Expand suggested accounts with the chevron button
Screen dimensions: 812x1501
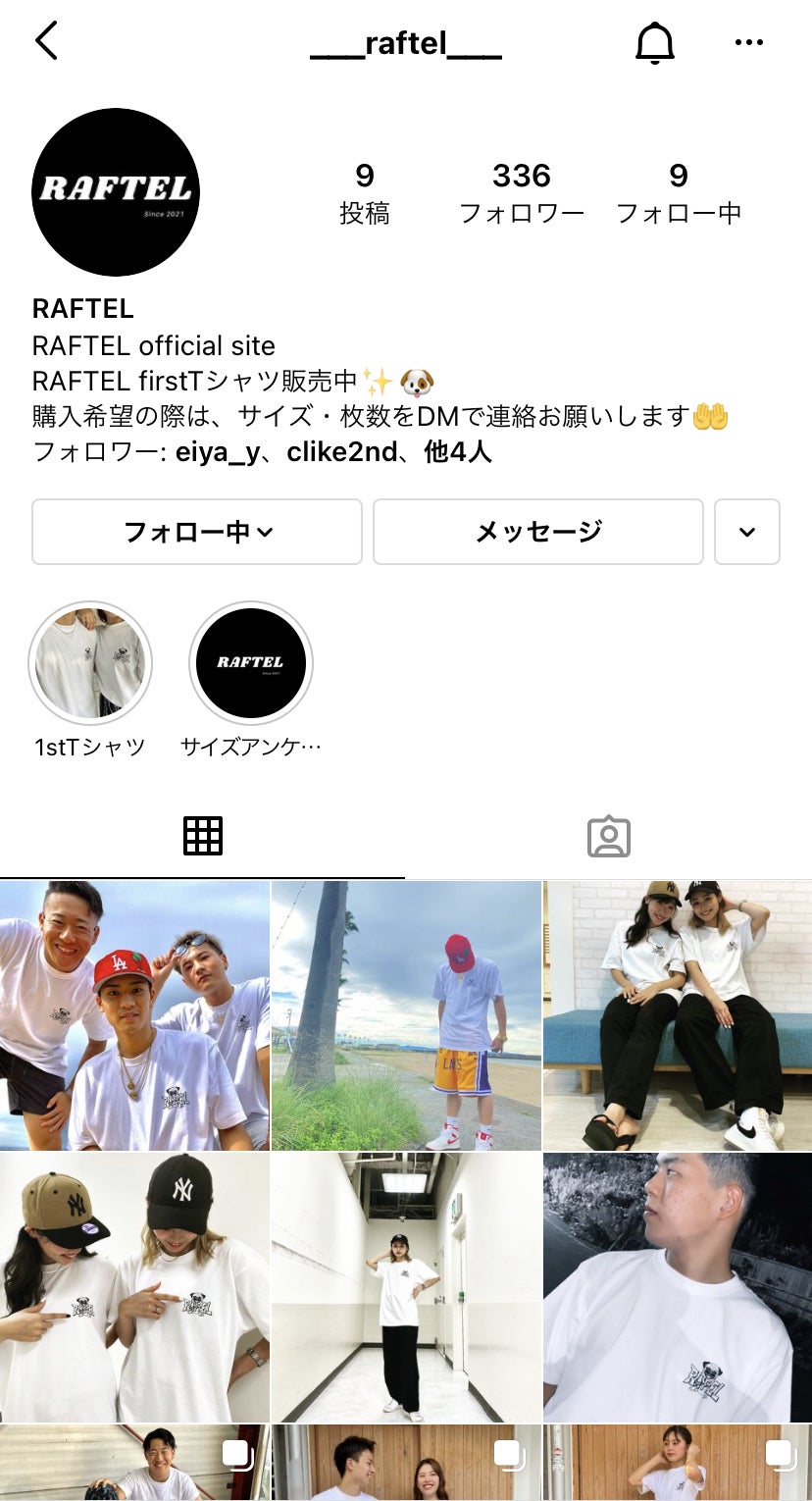[x=747, y=532]
